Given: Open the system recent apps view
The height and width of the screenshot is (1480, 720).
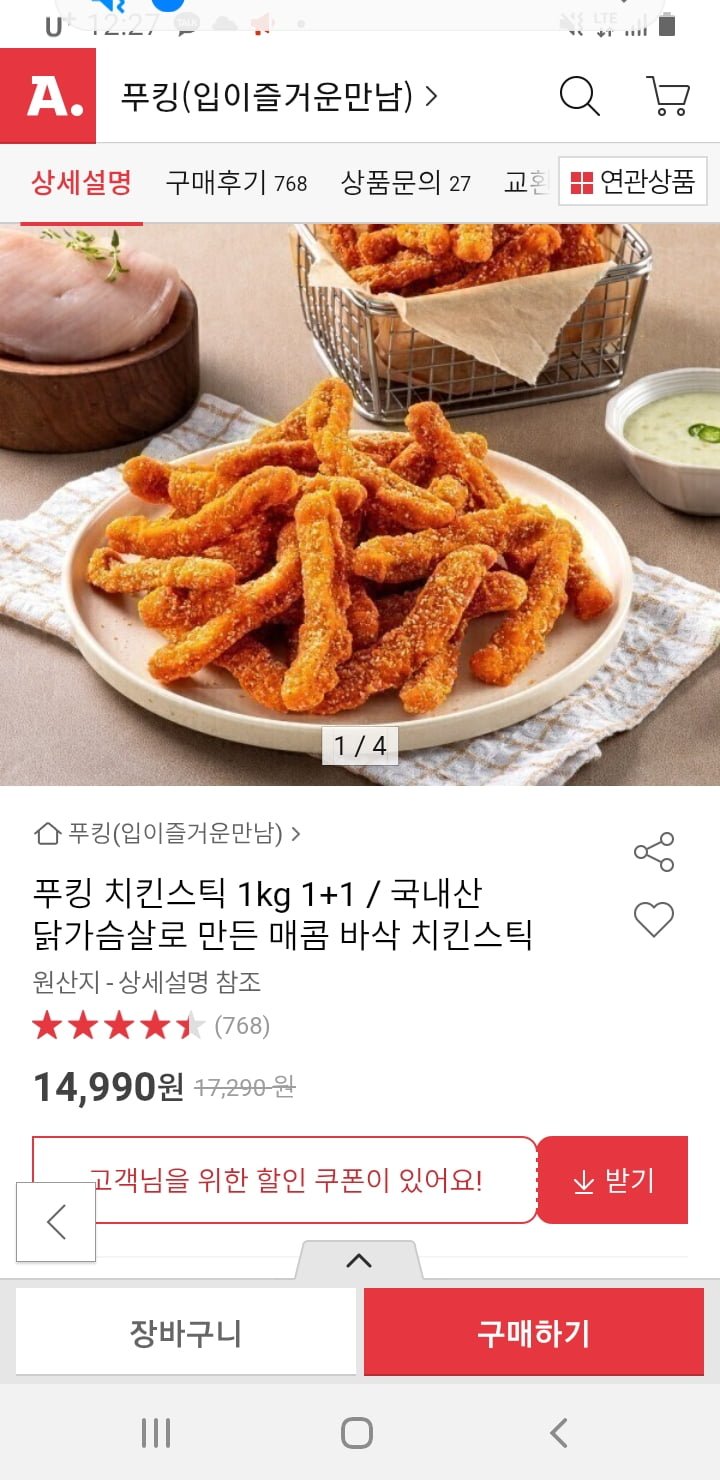Looking at the screenshot, I should click(156, 1433).
